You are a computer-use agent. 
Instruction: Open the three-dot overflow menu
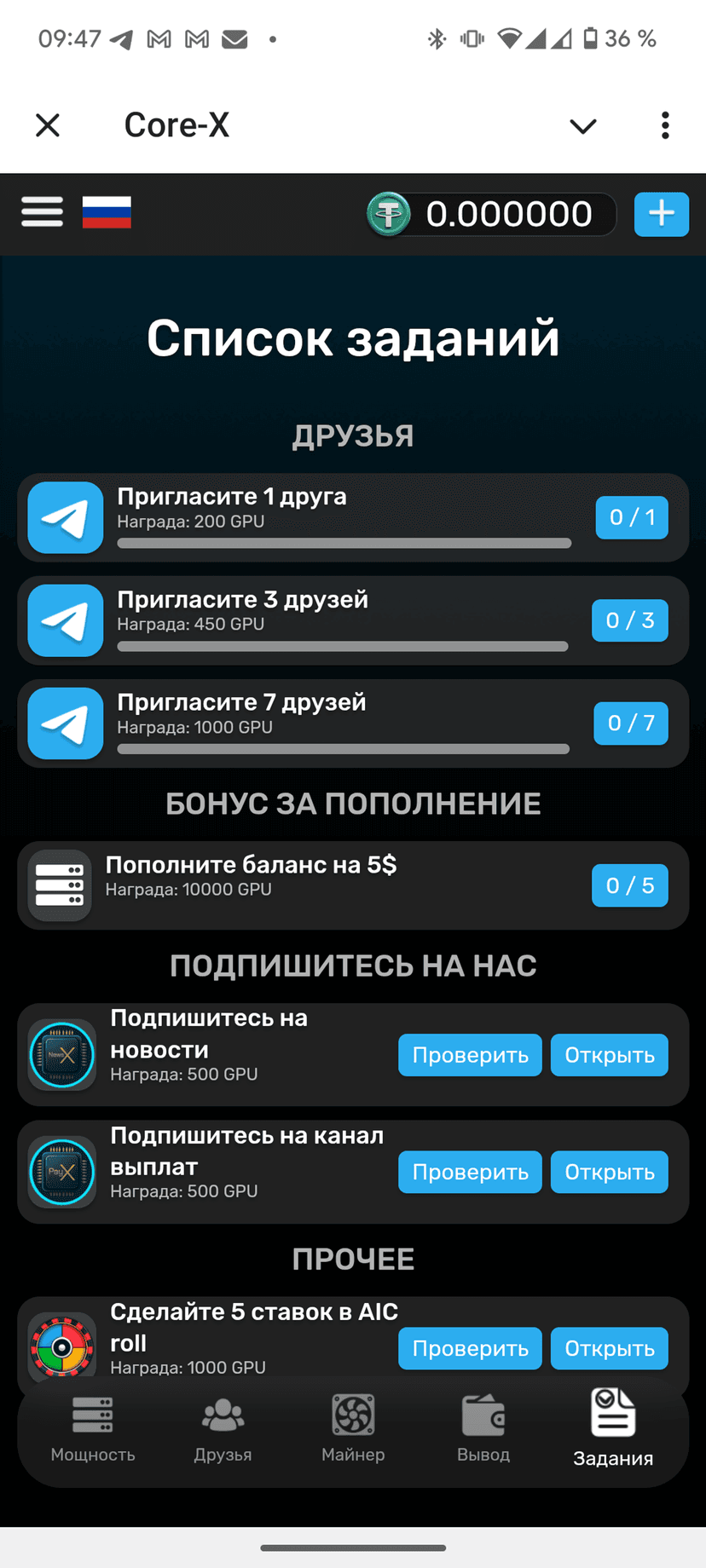[665, 125]
